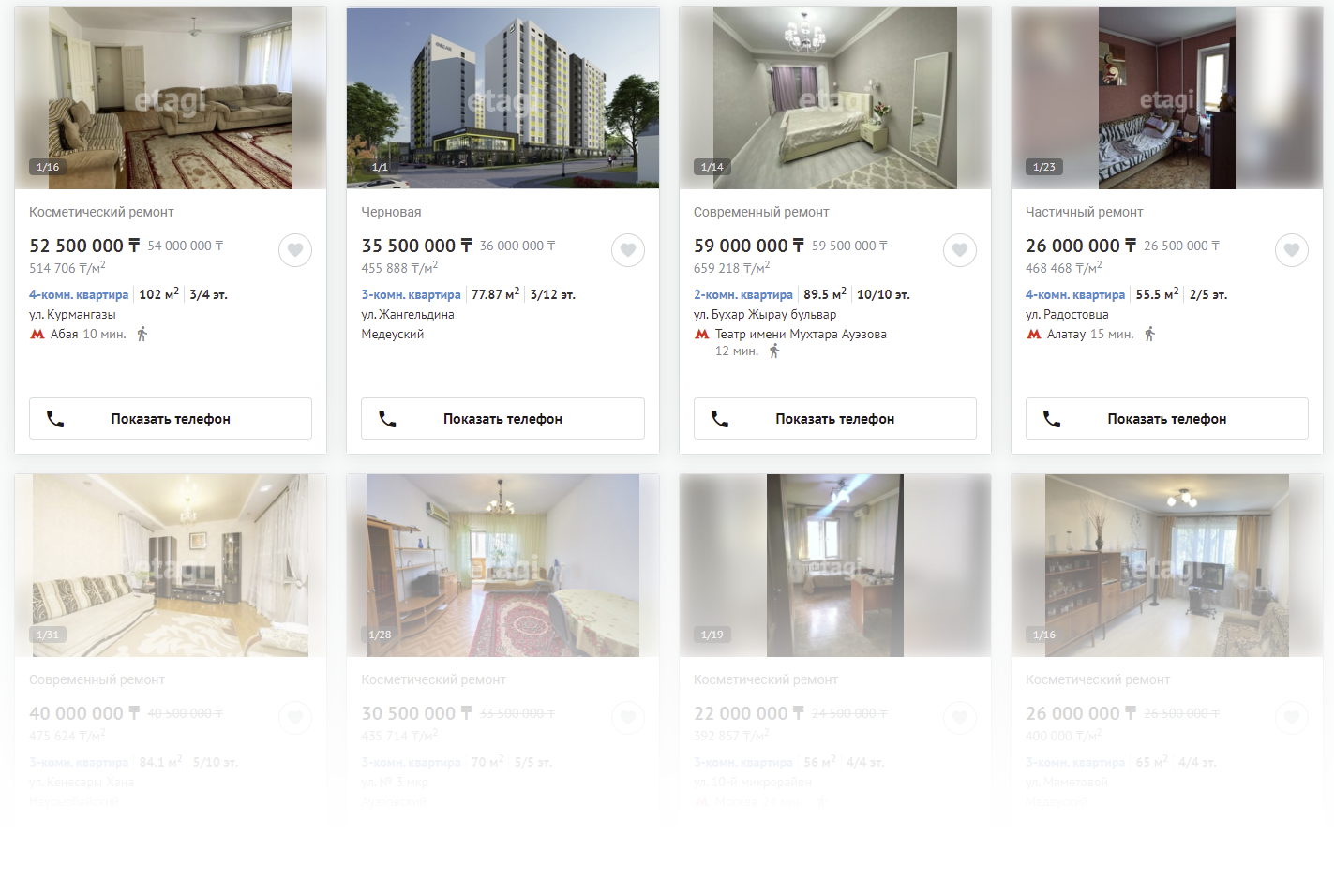Show phone for the ул. Курмангазы apartment
1334x896 pixels.
coord(170,419)
